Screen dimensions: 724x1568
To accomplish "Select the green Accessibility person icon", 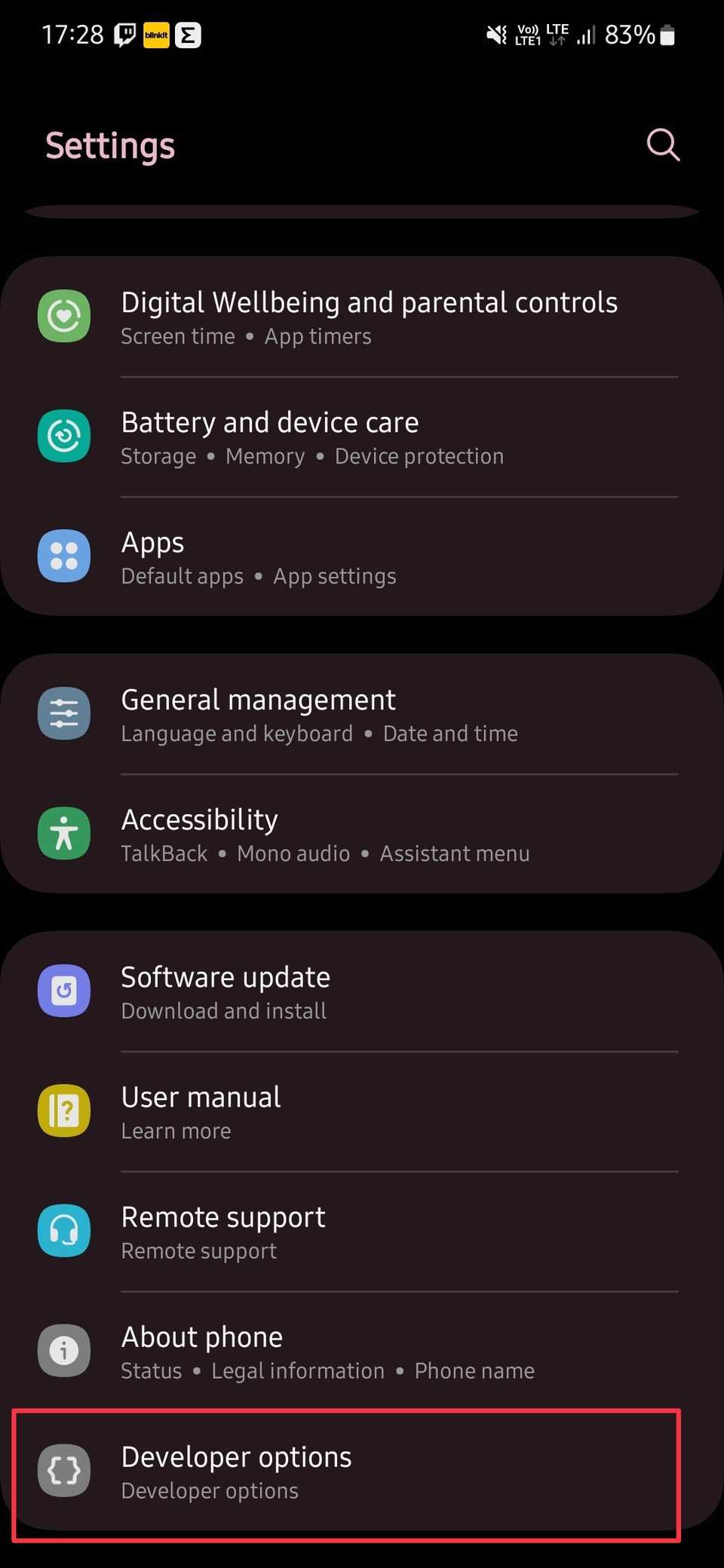I will click(64, 833).
